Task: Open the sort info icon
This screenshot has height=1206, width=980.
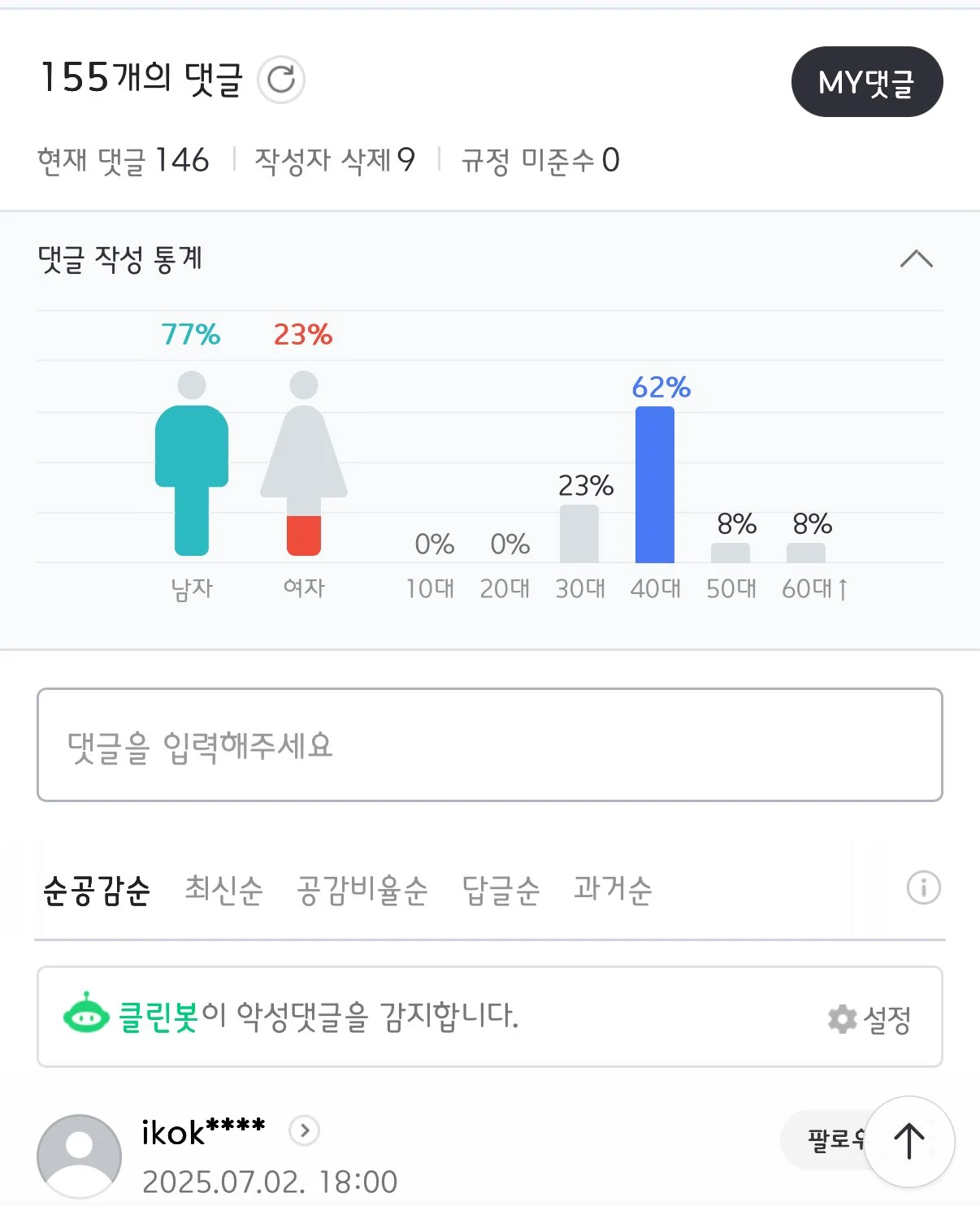Action: (x=923, y=887)
